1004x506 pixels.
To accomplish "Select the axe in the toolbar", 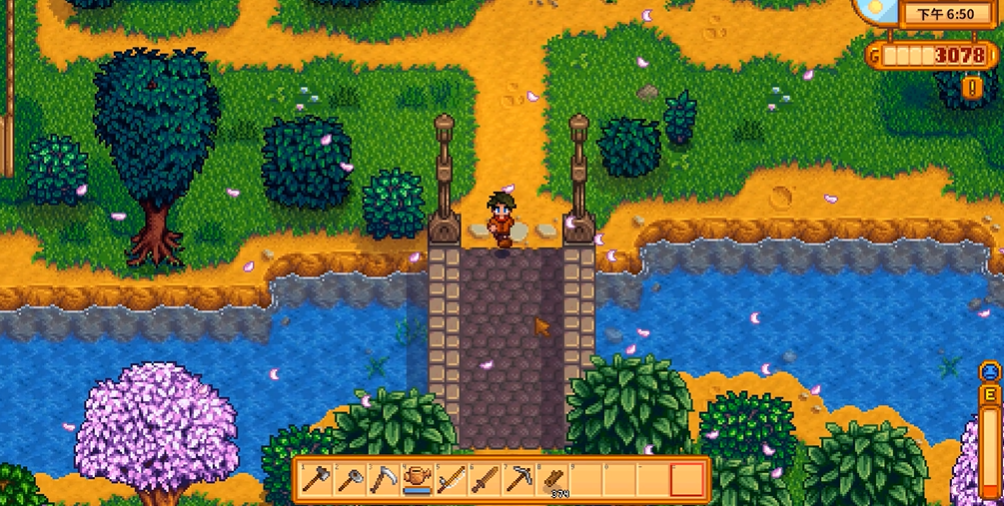I will click(315, 479).
